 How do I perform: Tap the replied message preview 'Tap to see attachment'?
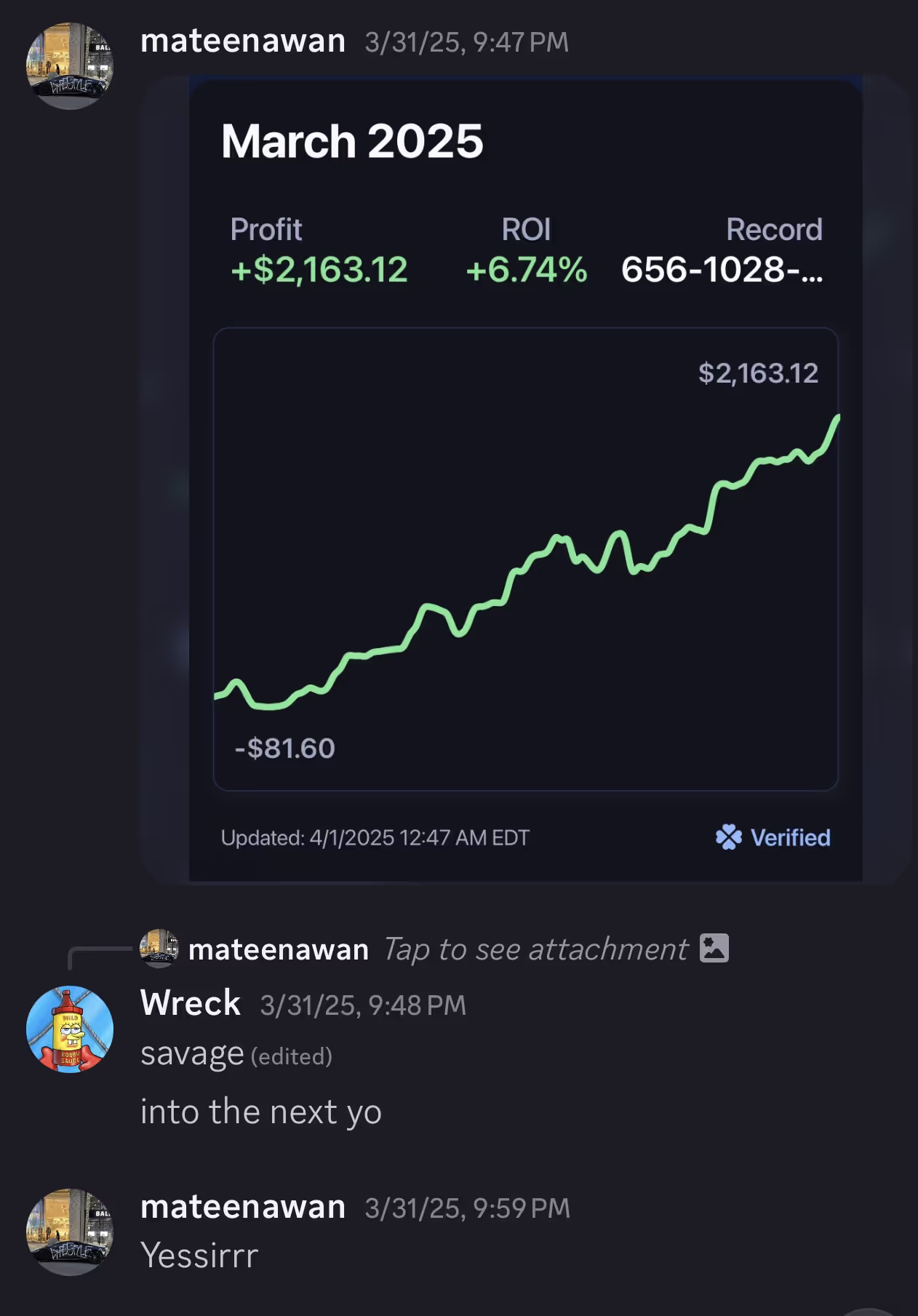(x=535, y=949)
